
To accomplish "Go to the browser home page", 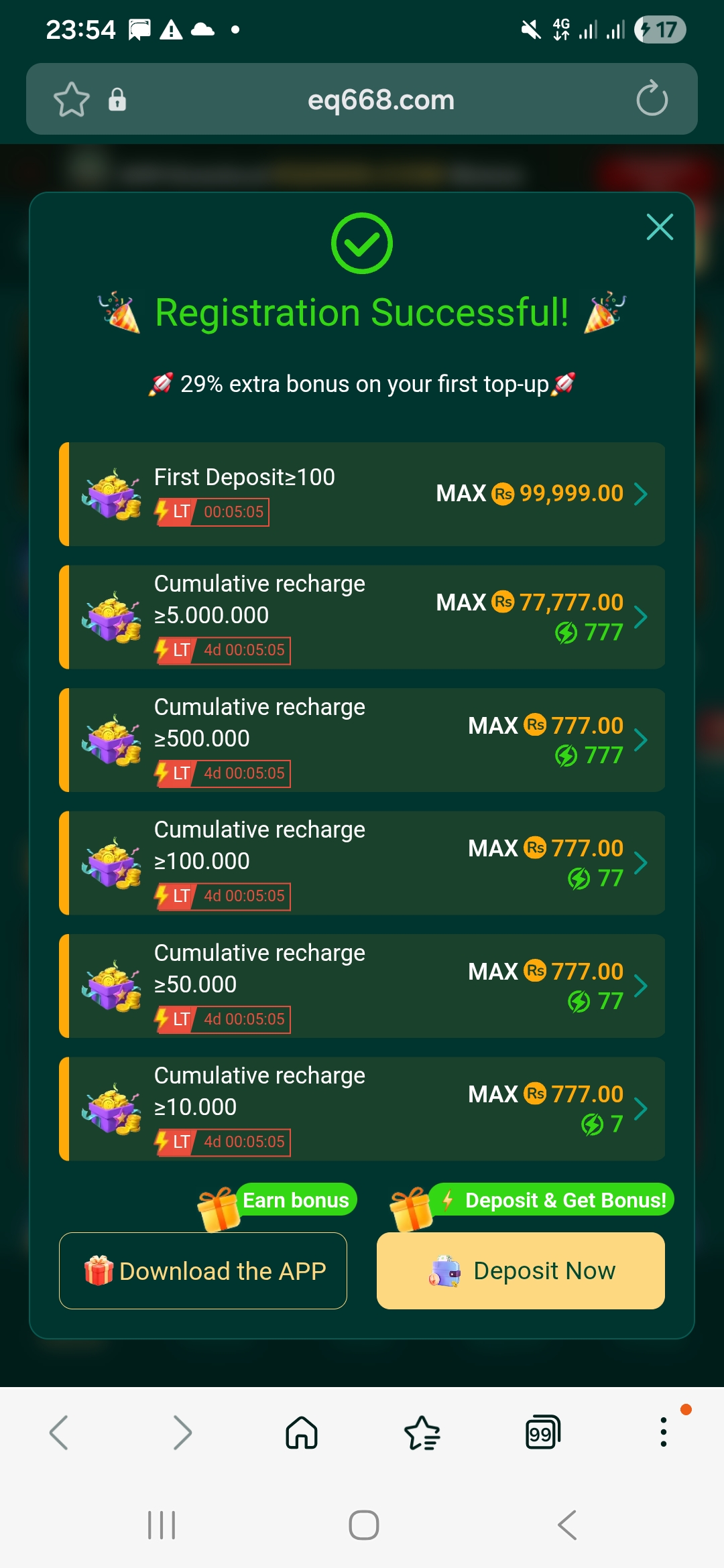I will tap(302, 1433).
